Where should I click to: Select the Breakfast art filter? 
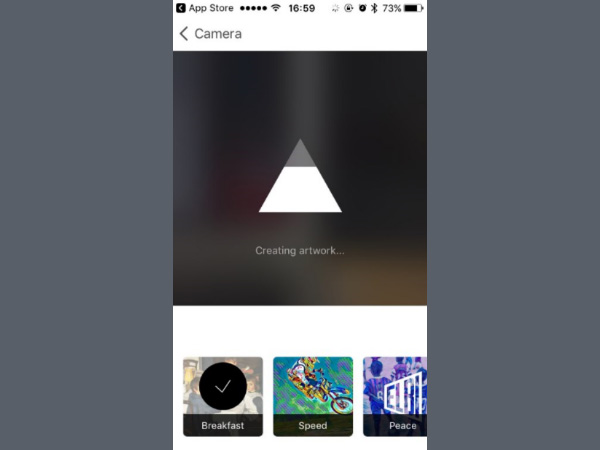[x=223, y=396]
